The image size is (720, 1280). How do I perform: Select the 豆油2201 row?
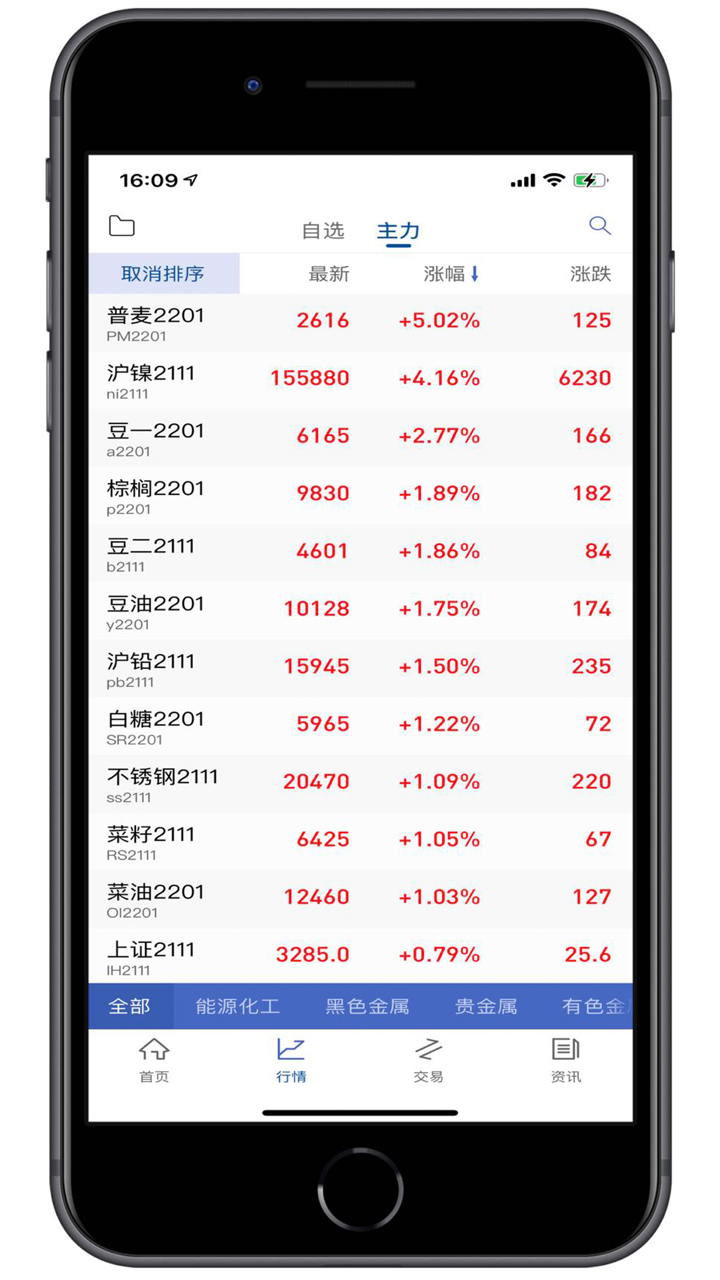click(360, 611)
